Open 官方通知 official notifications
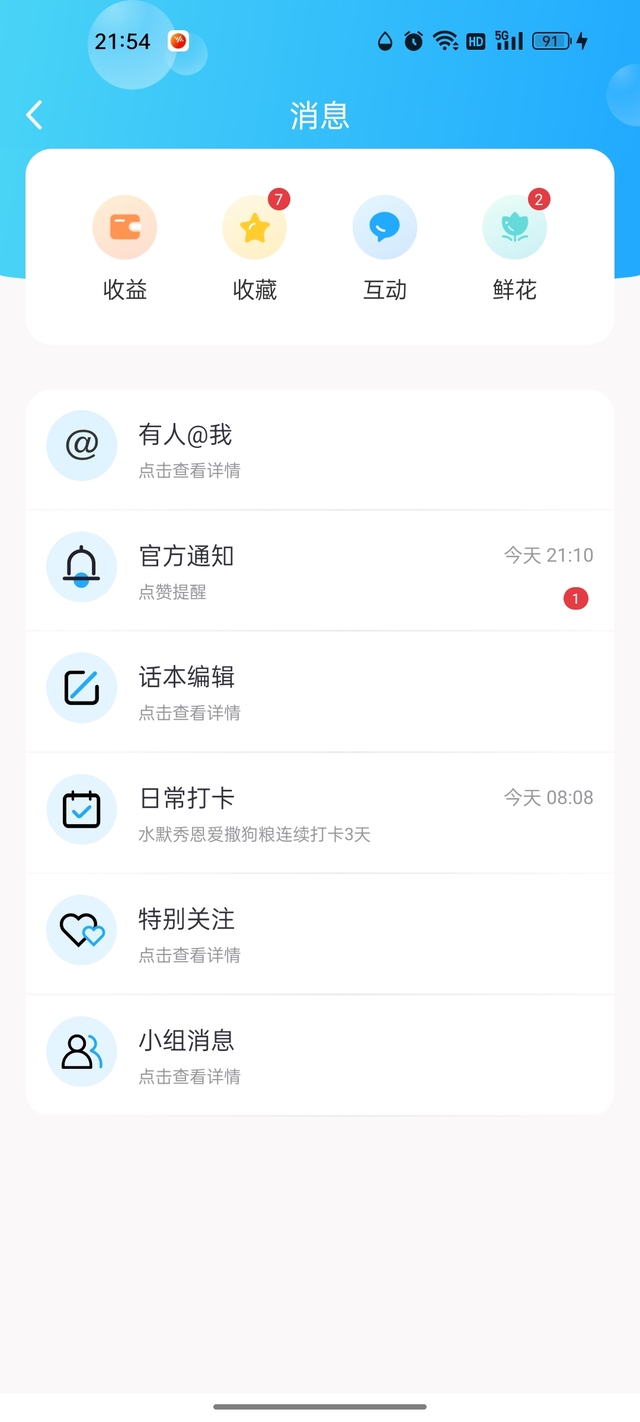Screen dimensions: 640x1422 pyautogui.click(x=320, y=570)
